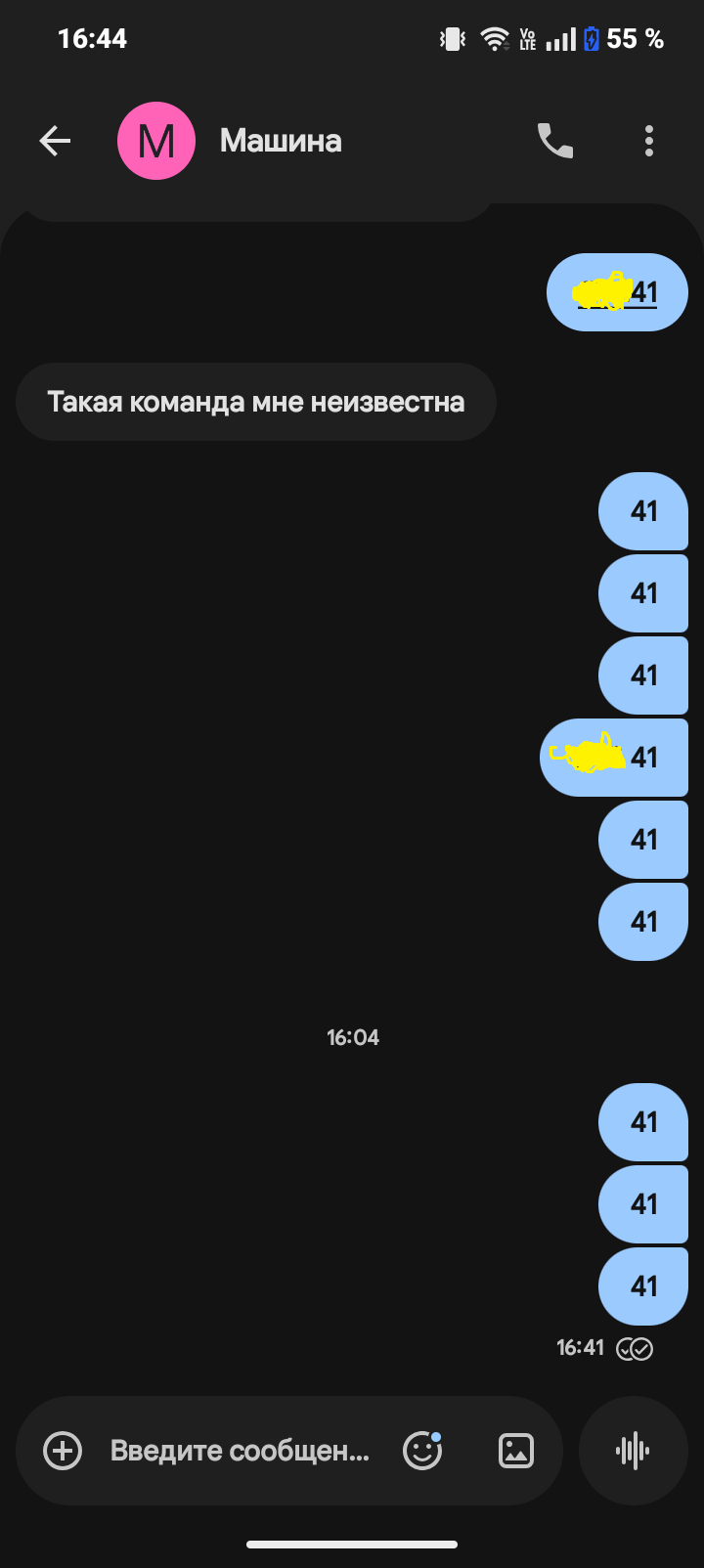This screenshot has width=704, height=1568.
Task: Go back to the conversations list
Action: (x=55, y=142)
